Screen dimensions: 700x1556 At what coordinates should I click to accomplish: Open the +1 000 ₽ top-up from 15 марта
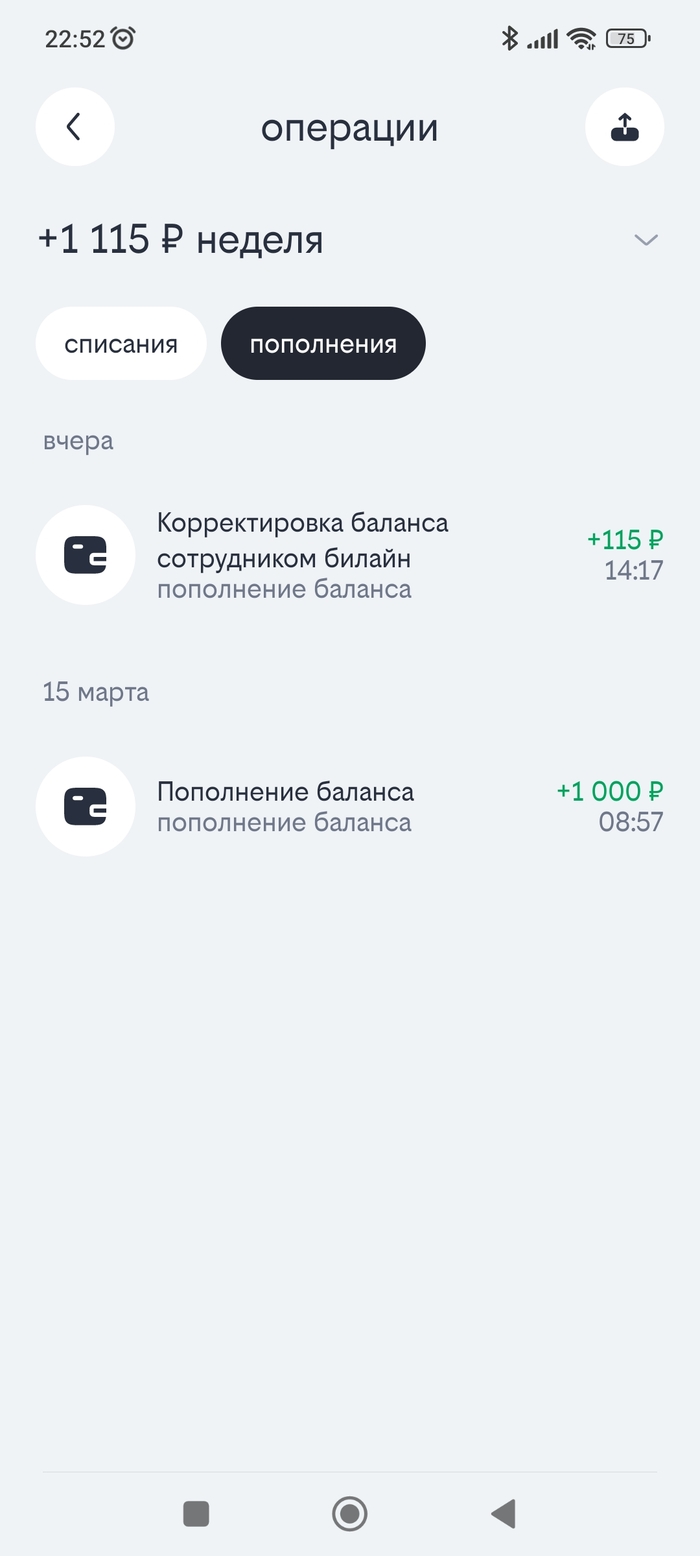point(350,807)
